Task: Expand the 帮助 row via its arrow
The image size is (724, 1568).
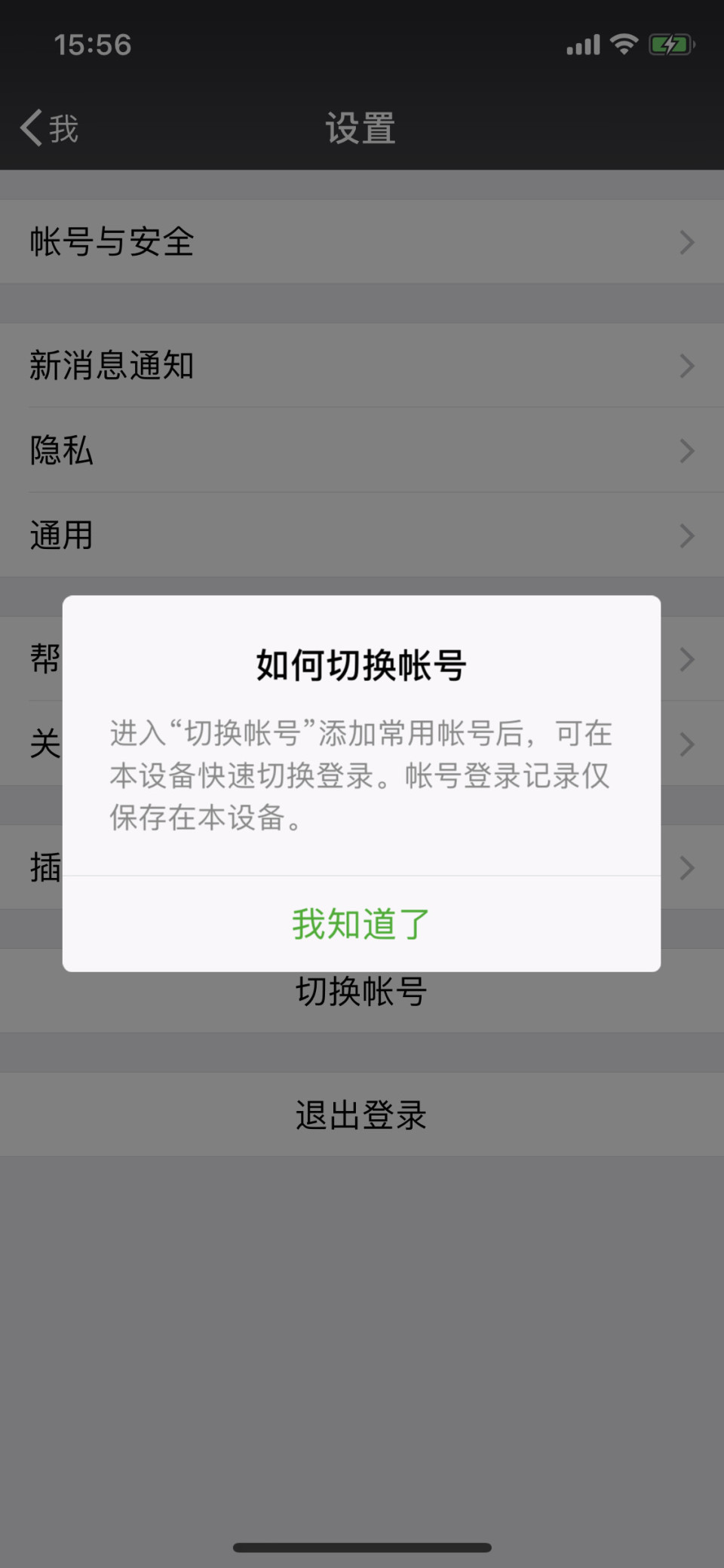Action: (x=686, y=659)
